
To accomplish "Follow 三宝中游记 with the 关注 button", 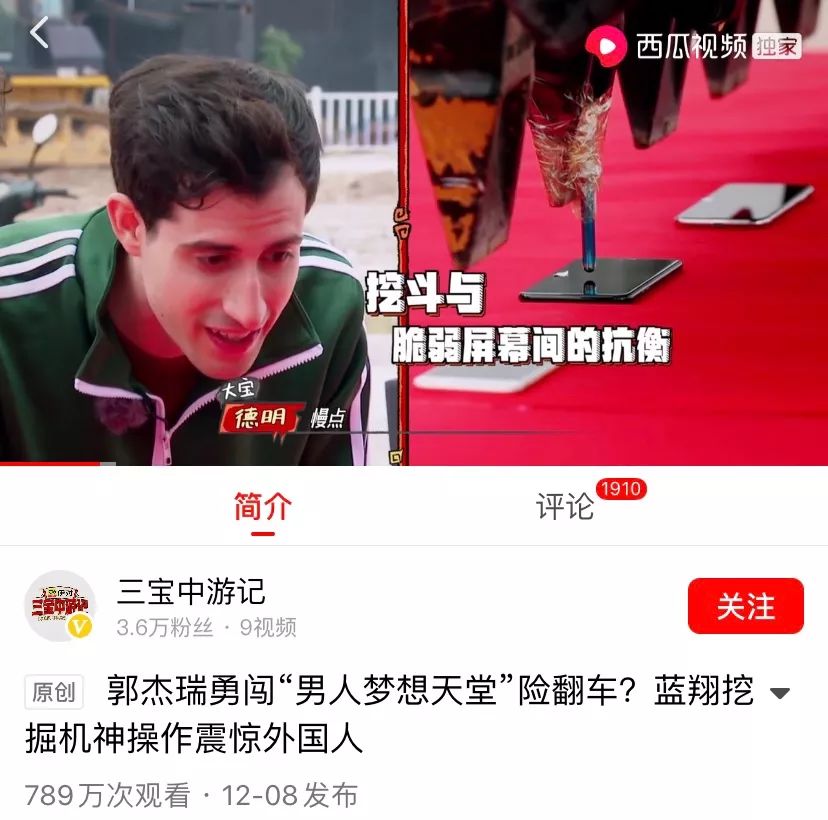I will (745, 606).
